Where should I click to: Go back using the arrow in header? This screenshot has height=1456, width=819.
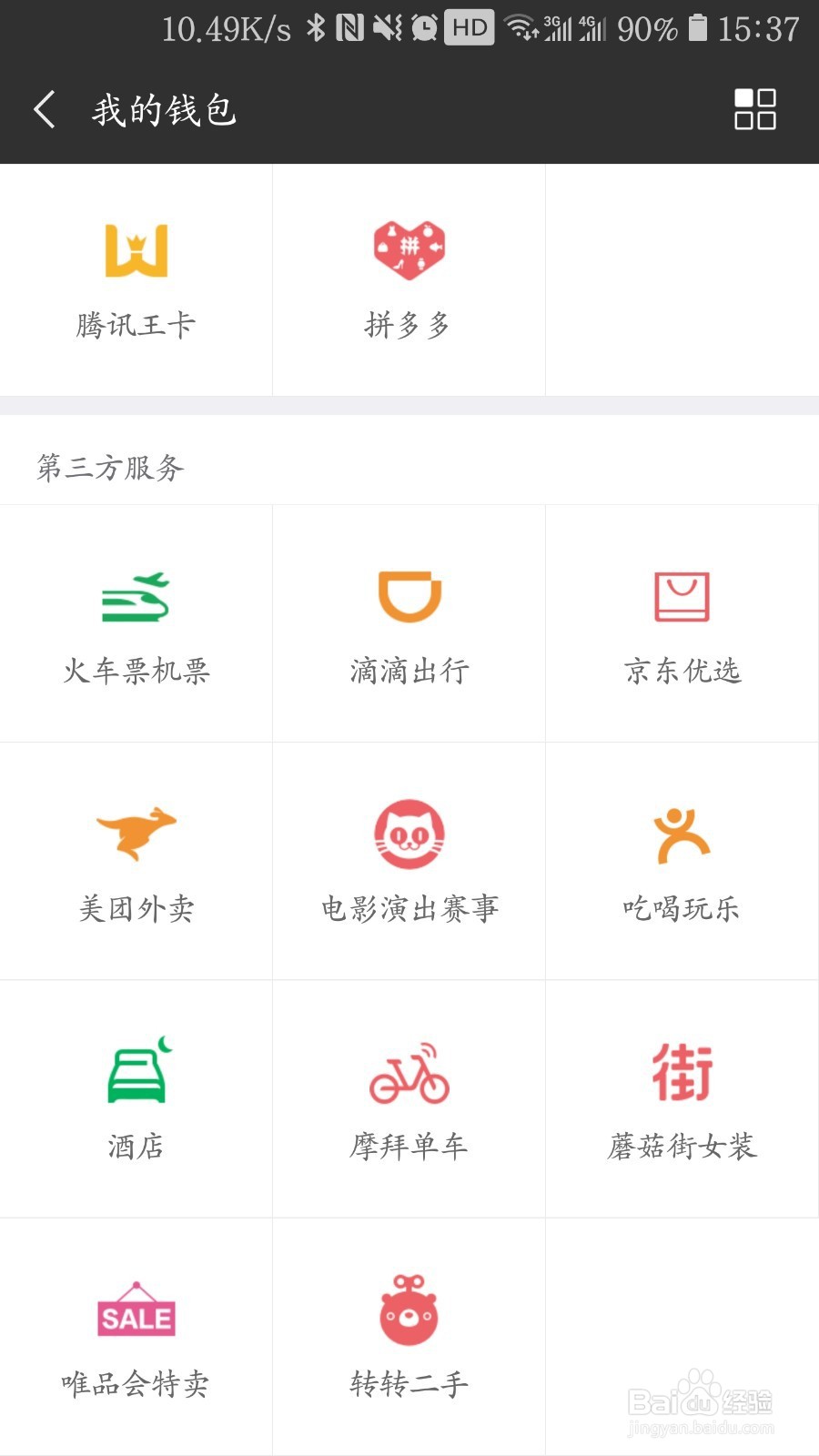[x=44, y=109]
